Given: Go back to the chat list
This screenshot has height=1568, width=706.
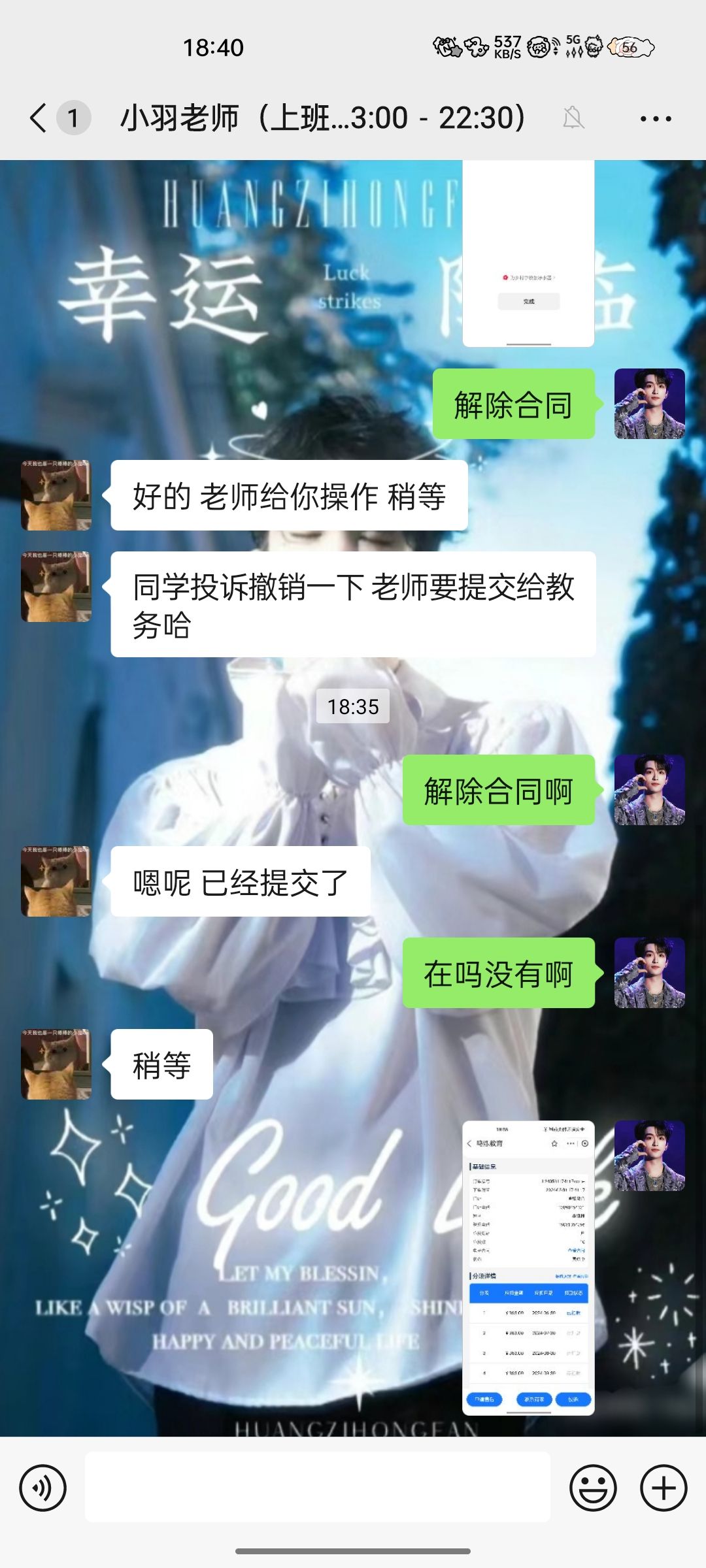Looking at the screenshot, I should 39,118.
